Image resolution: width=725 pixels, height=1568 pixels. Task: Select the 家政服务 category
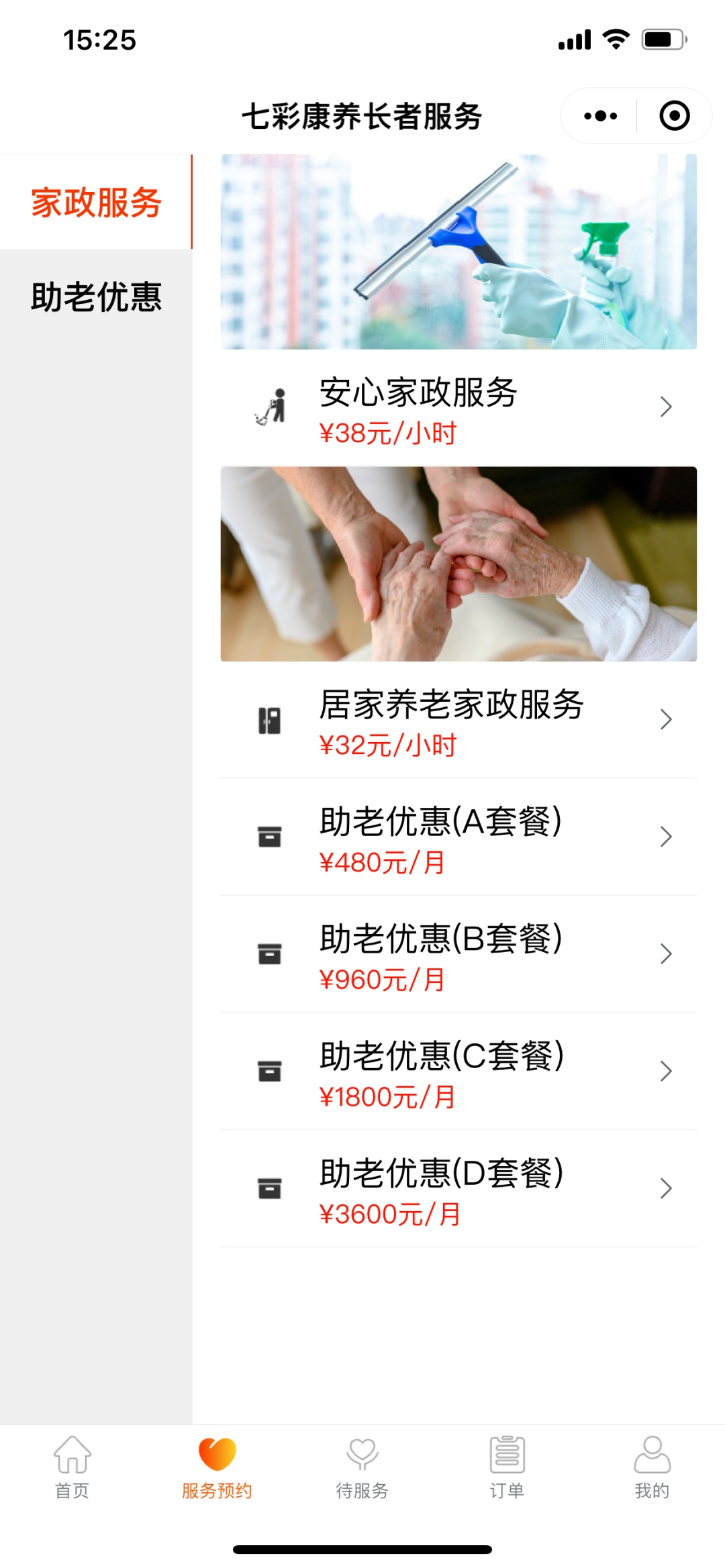(x=96, y=202)
